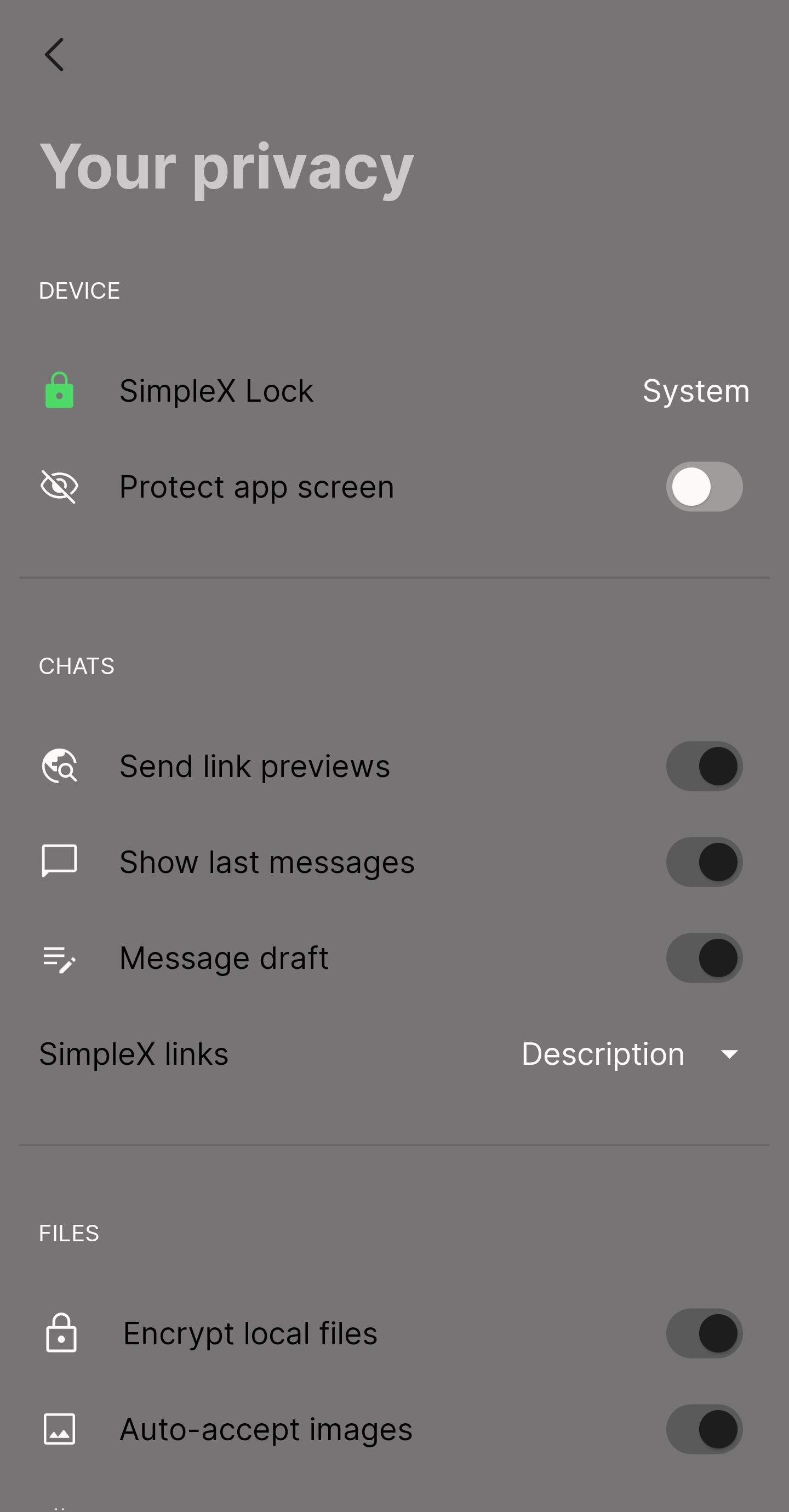
Task: Toggle the Message draft switch
Action: tap(704, 958)
